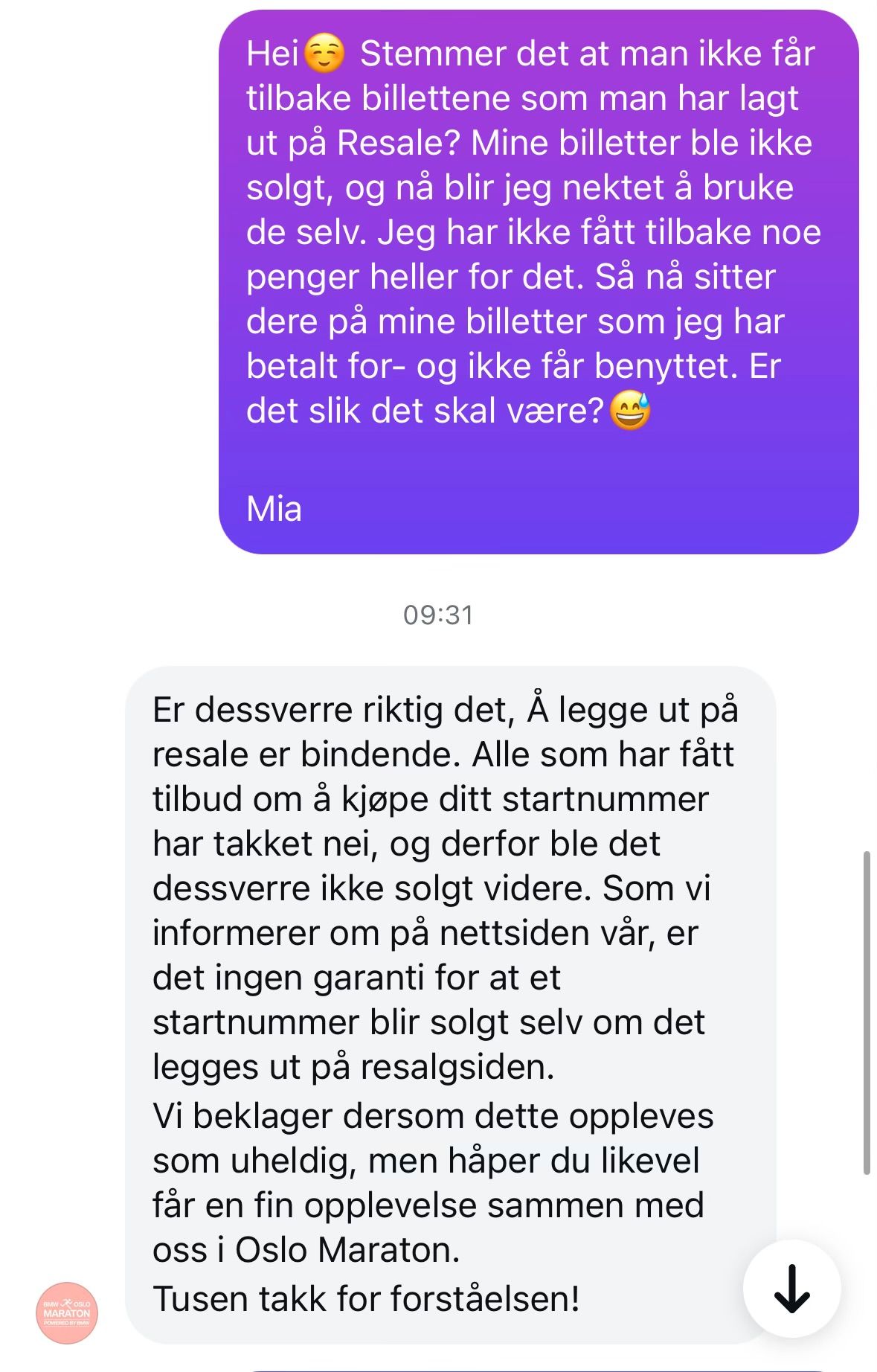Jump to latest message with down arrow

[x=791, y=1289]
